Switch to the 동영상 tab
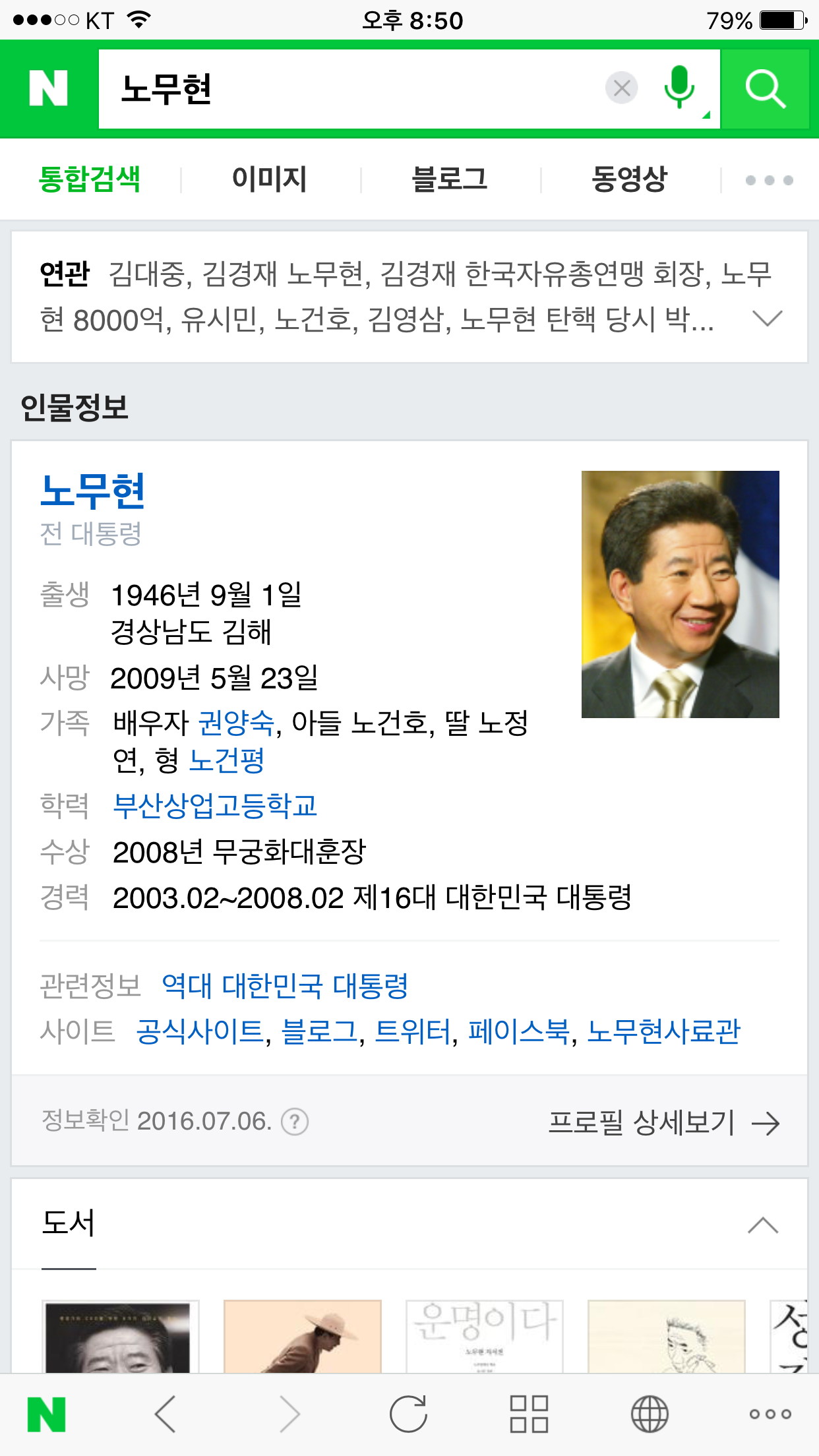The image size is (819, 1456). click(x=630, y=179)
